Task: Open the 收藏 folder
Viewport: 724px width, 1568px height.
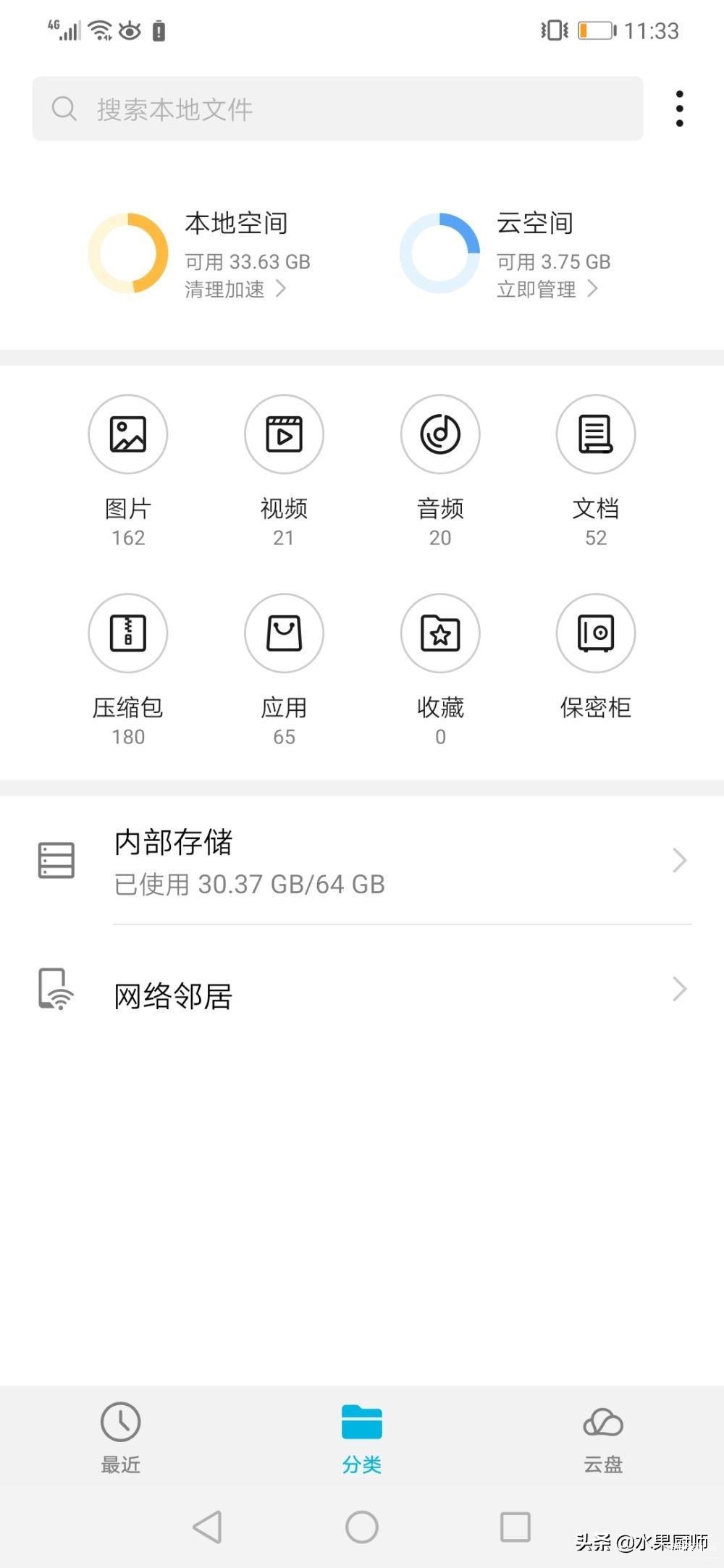Action: tap(440, 670)
